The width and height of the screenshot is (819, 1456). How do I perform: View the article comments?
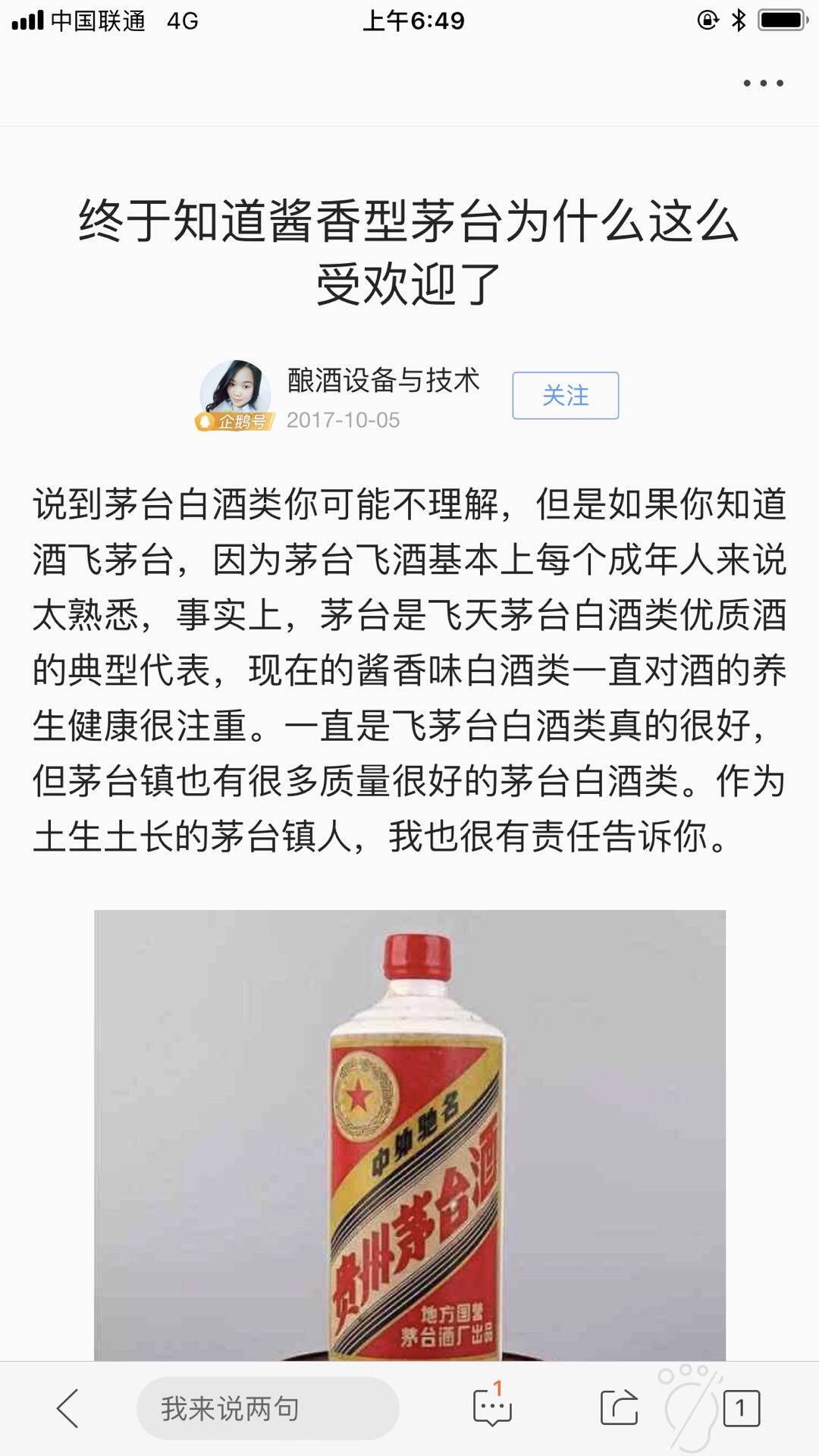point(492,1407)
